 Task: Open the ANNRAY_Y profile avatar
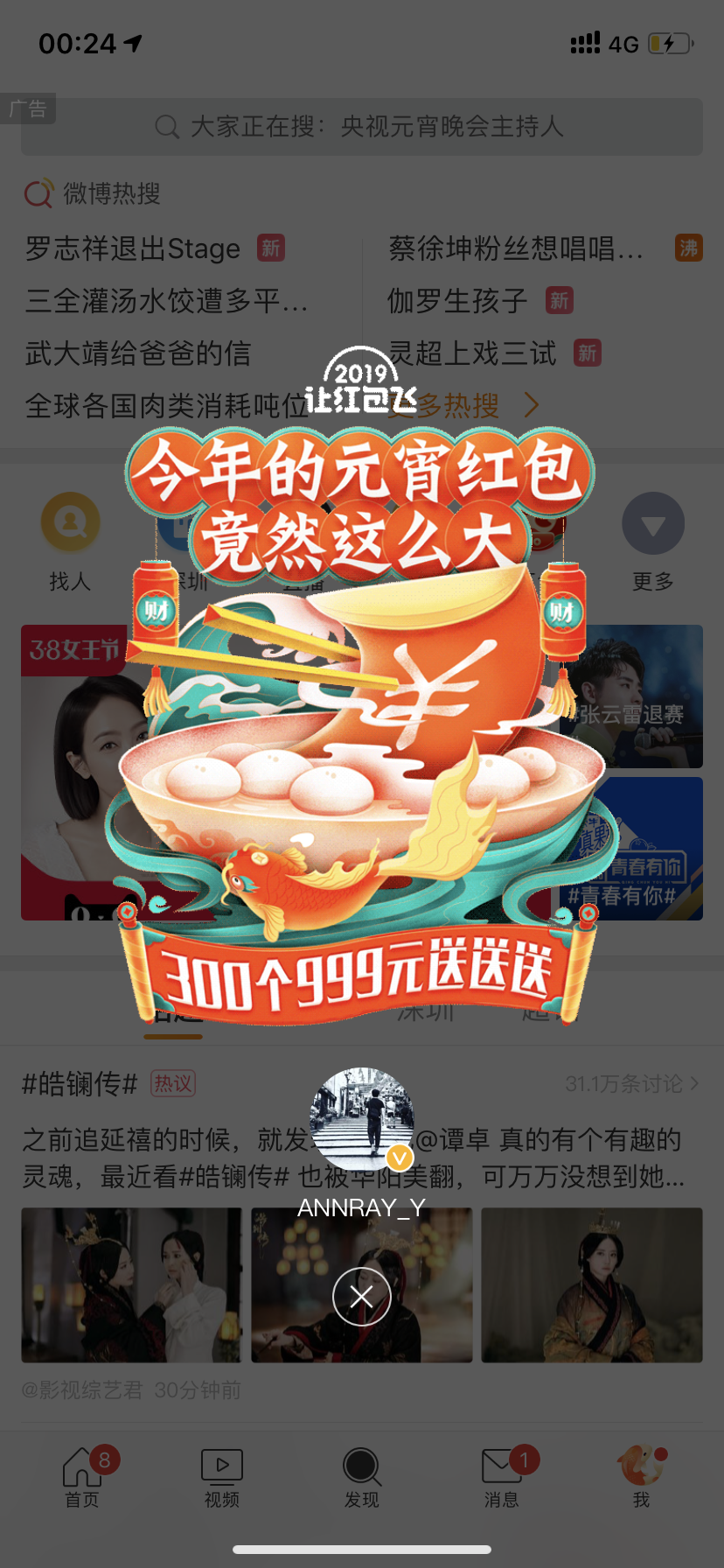pos(362,1119)
